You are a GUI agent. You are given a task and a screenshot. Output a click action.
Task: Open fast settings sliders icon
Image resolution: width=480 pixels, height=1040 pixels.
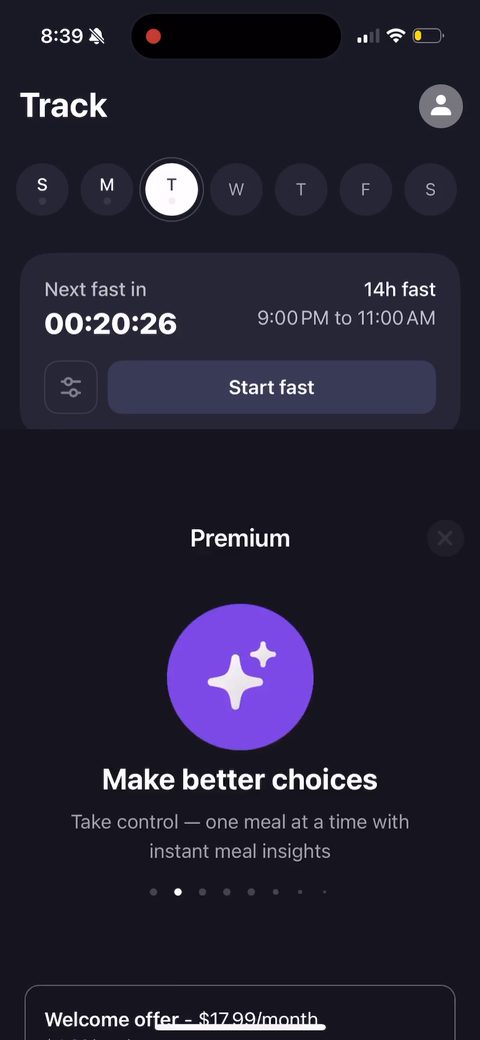pyautogui.click(x=71, y=387)
